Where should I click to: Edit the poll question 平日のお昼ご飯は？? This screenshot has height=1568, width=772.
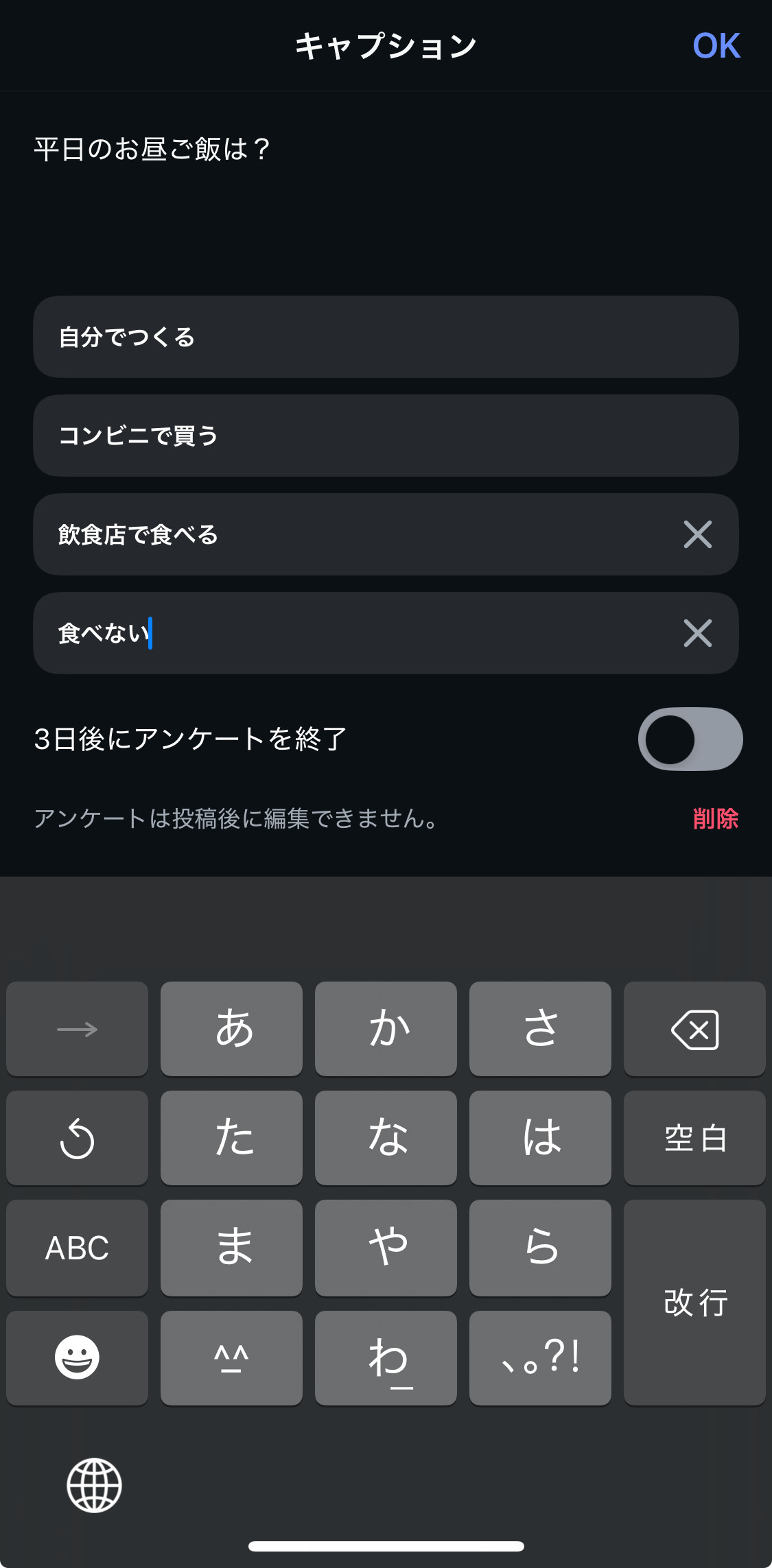pyautogui.click(x=152, y=150)
